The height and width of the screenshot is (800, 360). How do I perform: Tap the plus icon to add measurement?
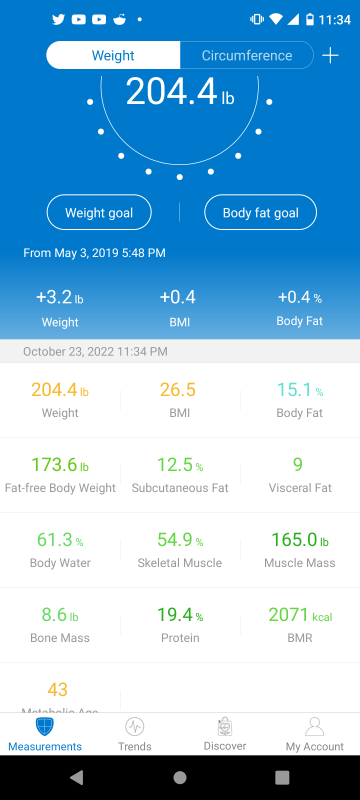coord(330,55)
